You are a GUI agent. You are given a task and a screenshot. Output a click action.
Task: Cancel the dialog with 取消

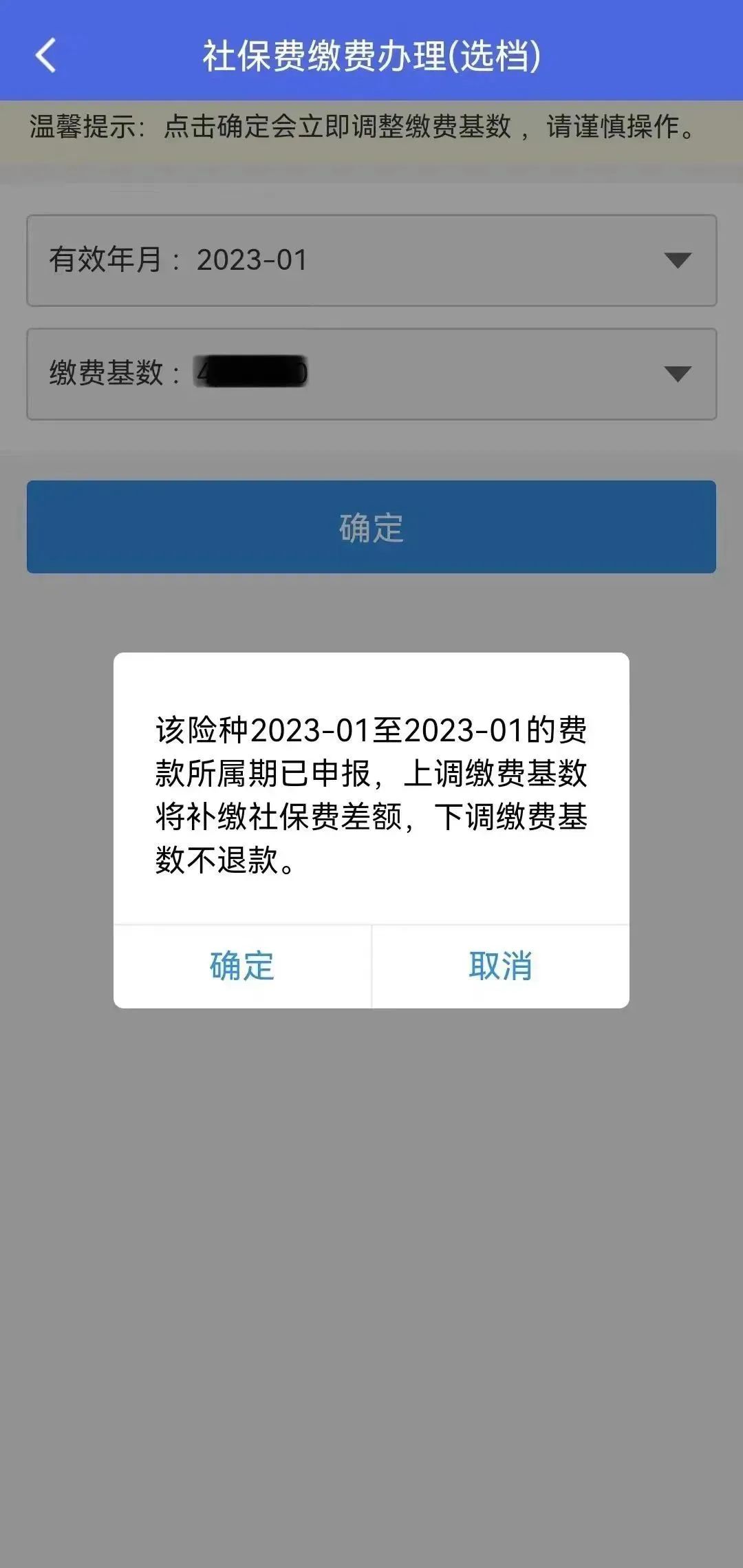pos(500,966)
